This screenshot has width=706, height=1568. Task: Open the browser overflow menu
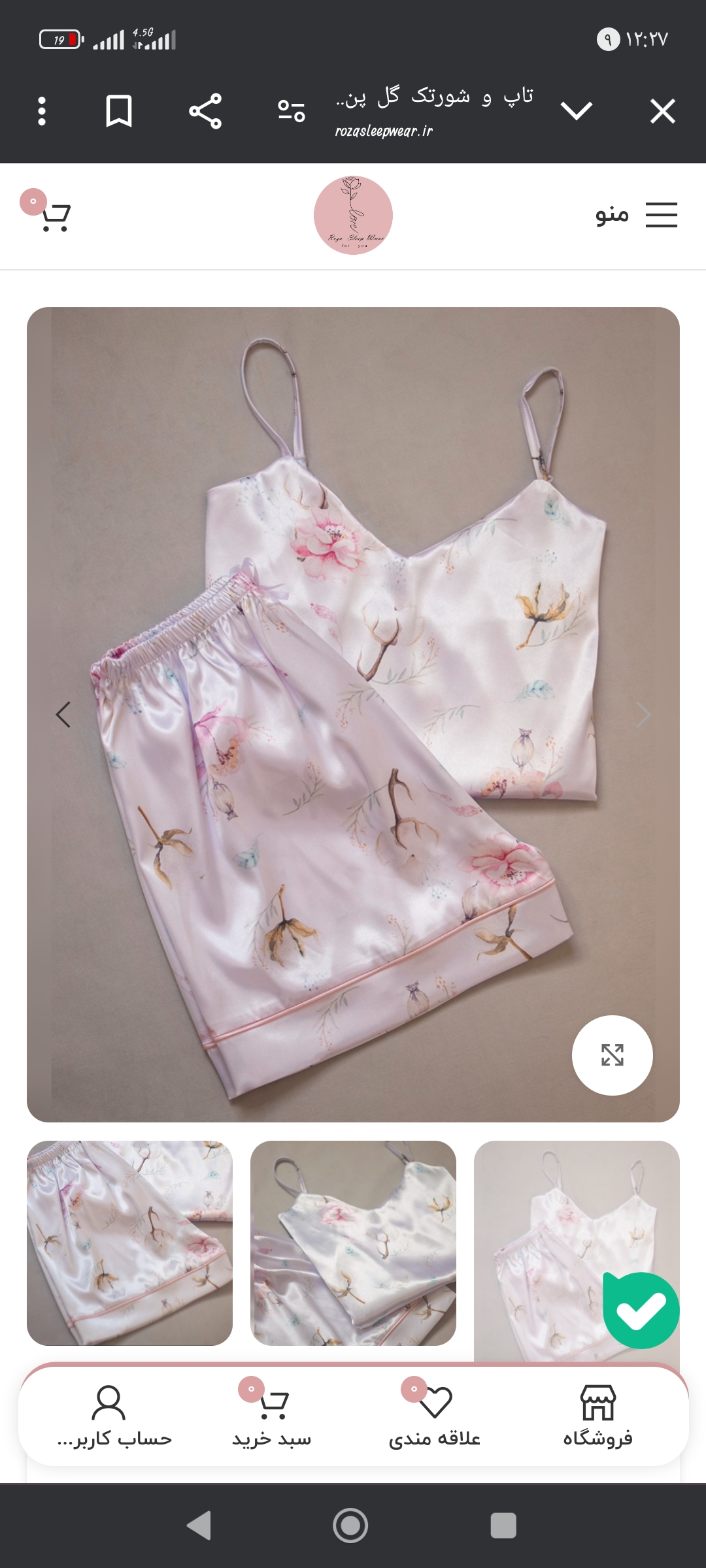point(42,111)
